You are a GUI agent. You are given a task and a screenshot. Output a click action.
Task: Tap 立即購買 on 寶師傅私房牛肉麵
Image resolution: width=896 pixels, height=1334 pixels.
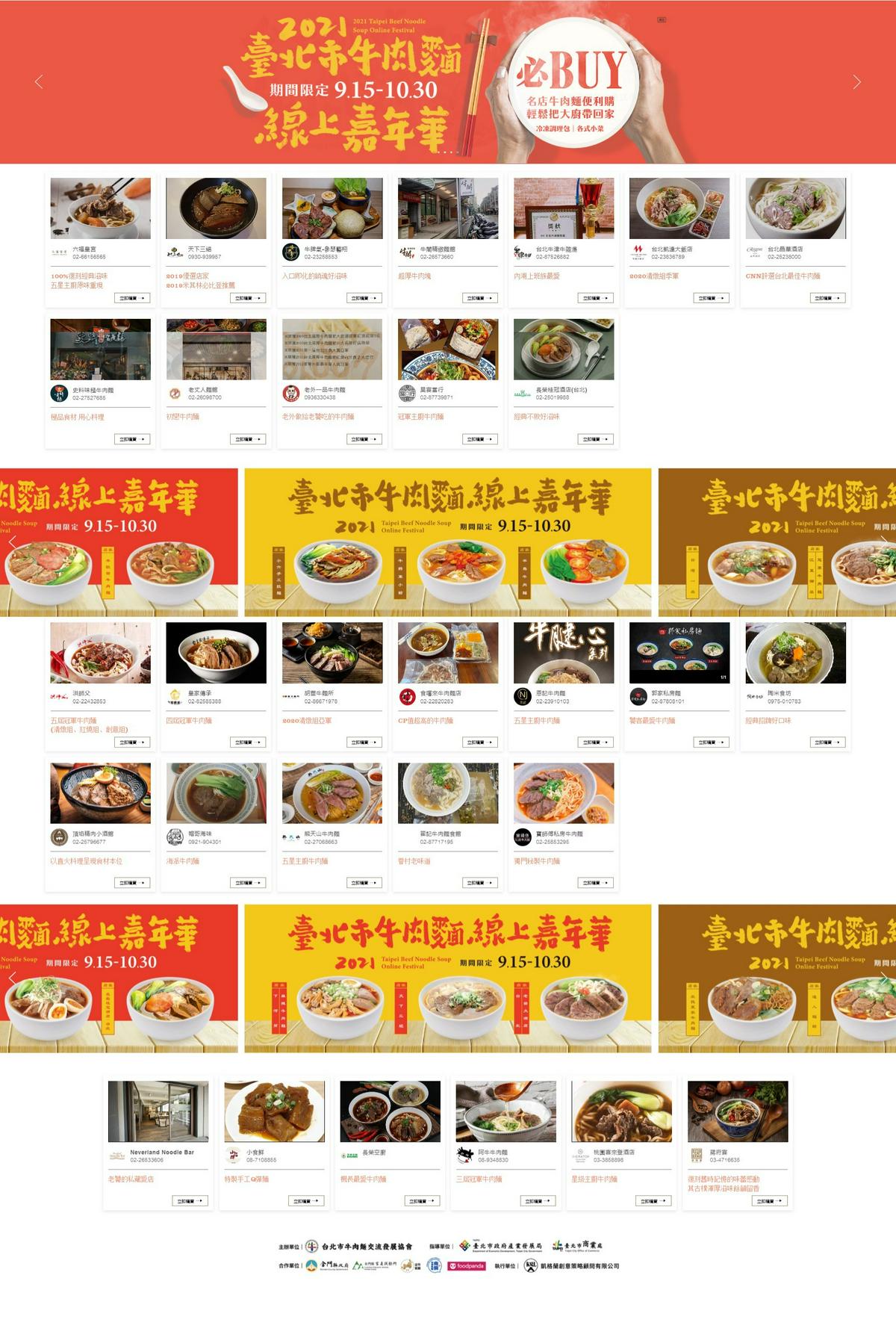pyautogui.click(x=595, y=883)
